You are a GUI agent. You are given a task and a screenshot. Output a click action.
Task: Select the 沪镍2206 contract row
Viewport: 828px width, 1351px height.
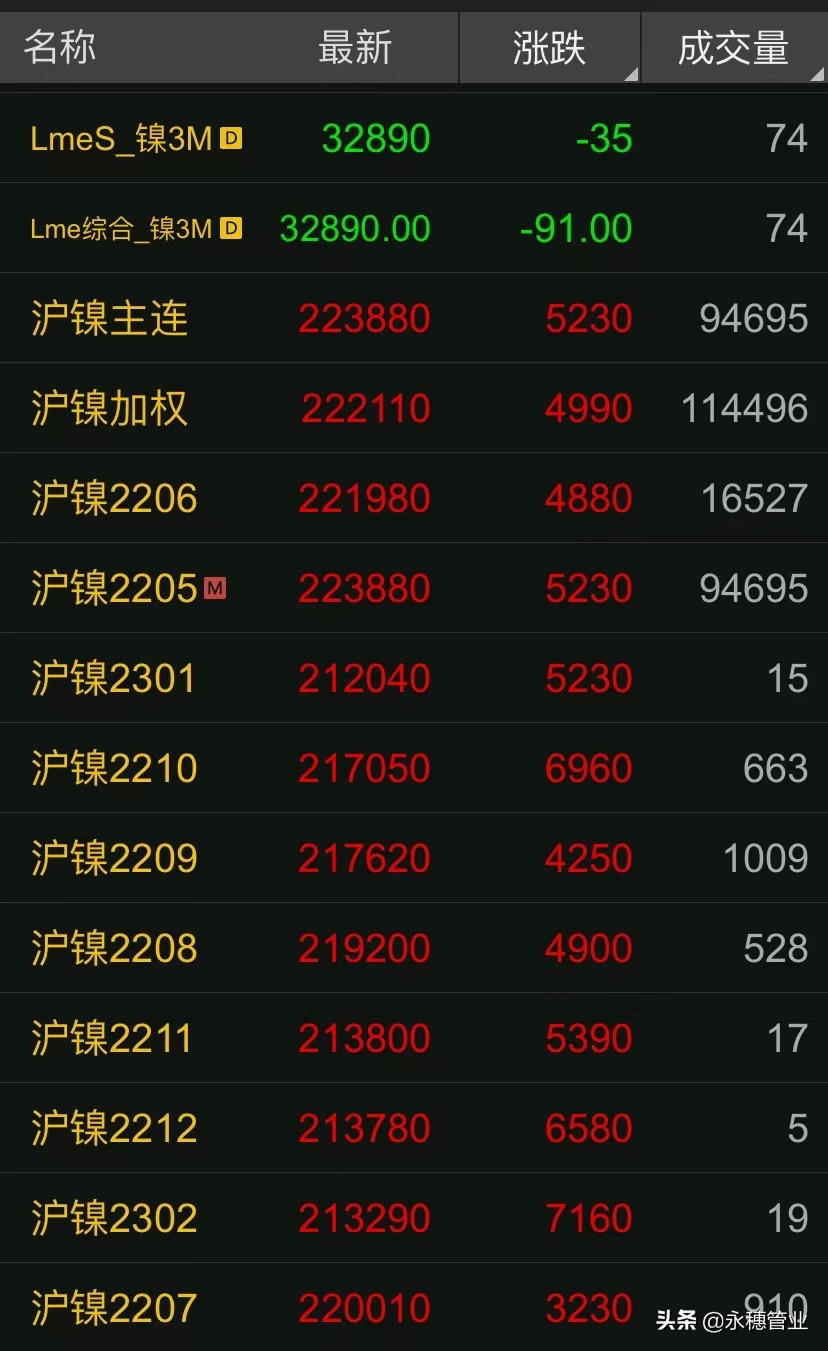tap(414, 498)
